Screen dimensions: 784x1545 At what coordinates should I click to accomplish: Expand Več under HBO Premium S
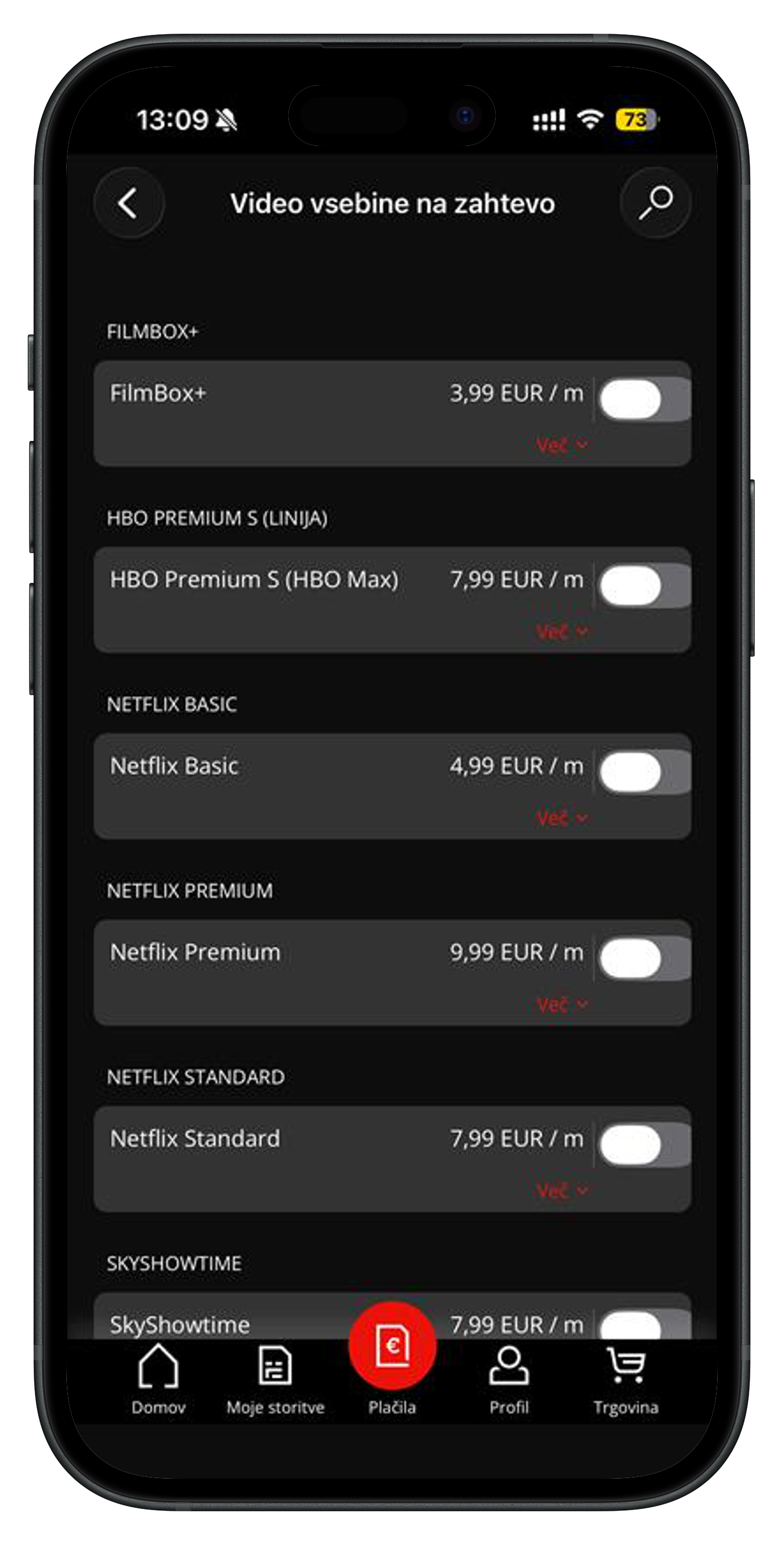tap(561, 632)
